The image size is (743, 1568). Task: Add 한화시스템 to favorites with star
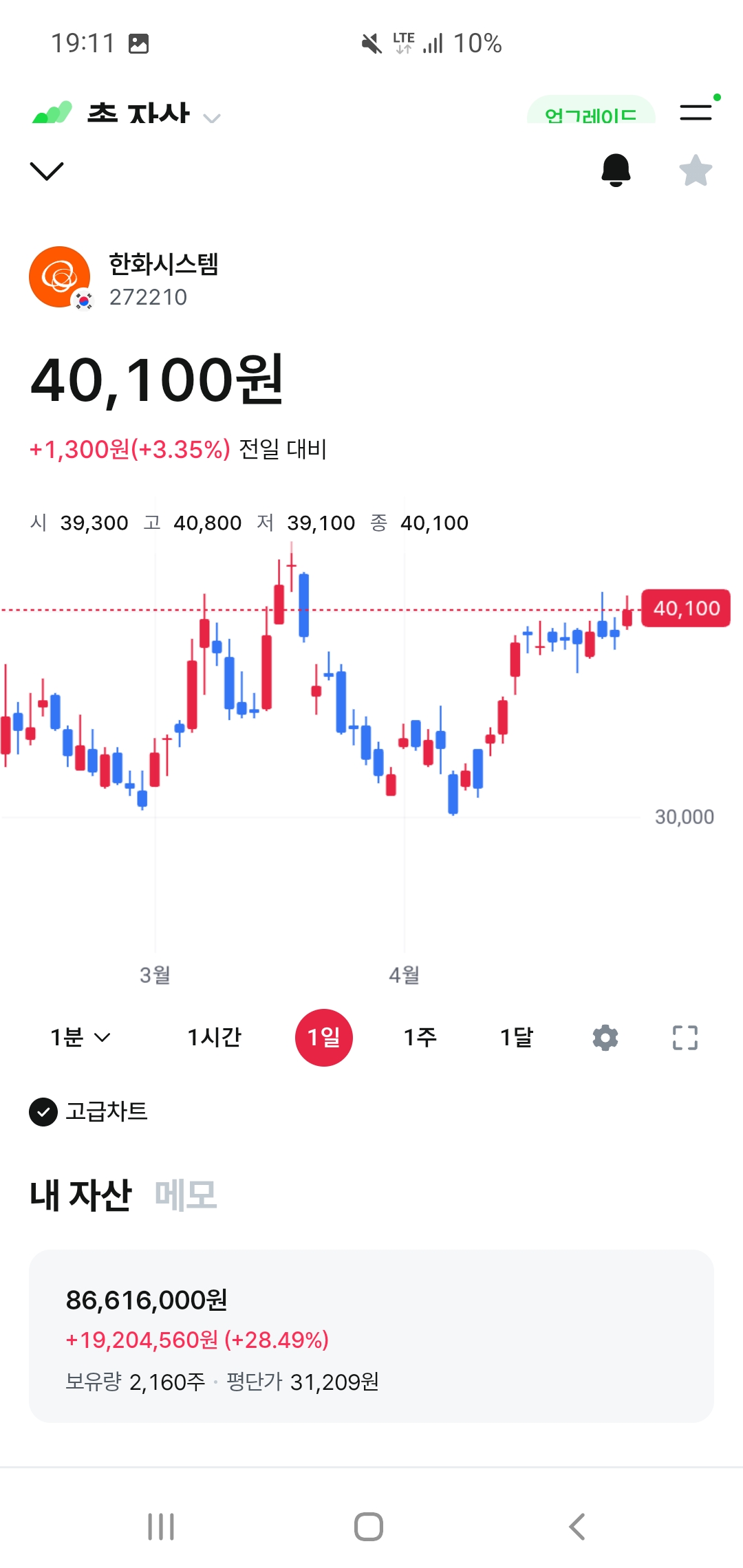click(696, 170)
